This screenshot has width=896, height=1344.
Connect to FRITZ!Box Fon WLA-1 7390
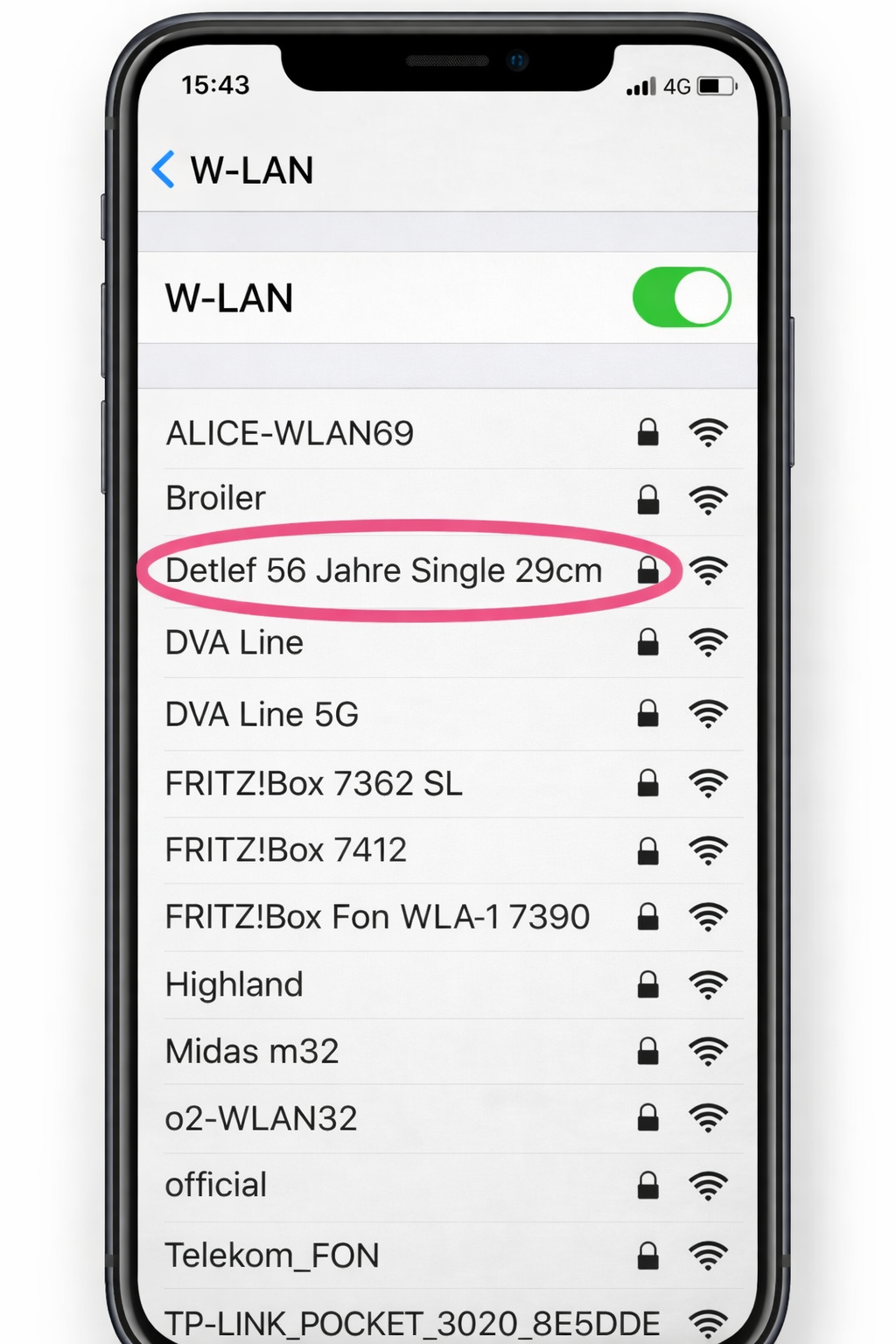point(377,917)
